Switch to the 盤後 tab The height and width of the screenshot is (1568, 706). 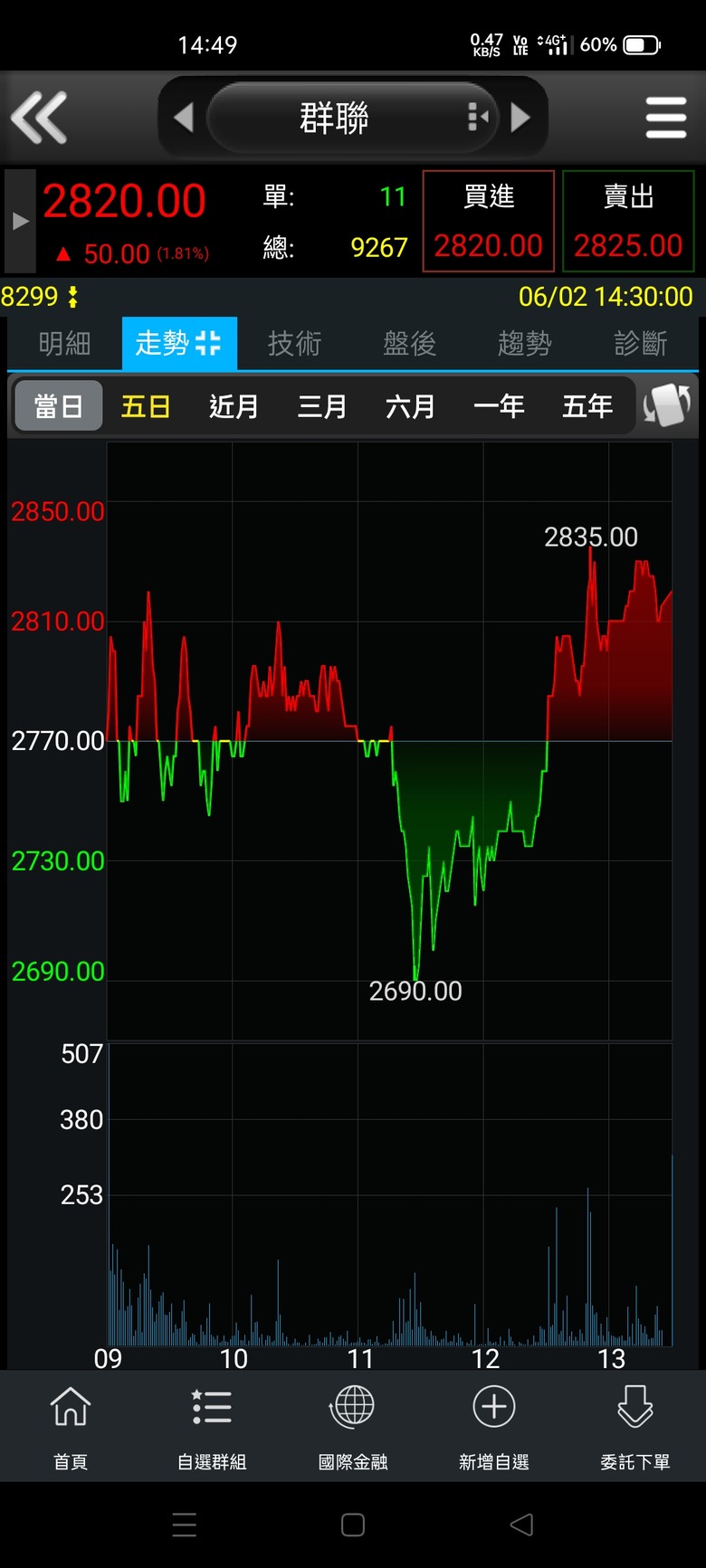(x=410, y=343)
